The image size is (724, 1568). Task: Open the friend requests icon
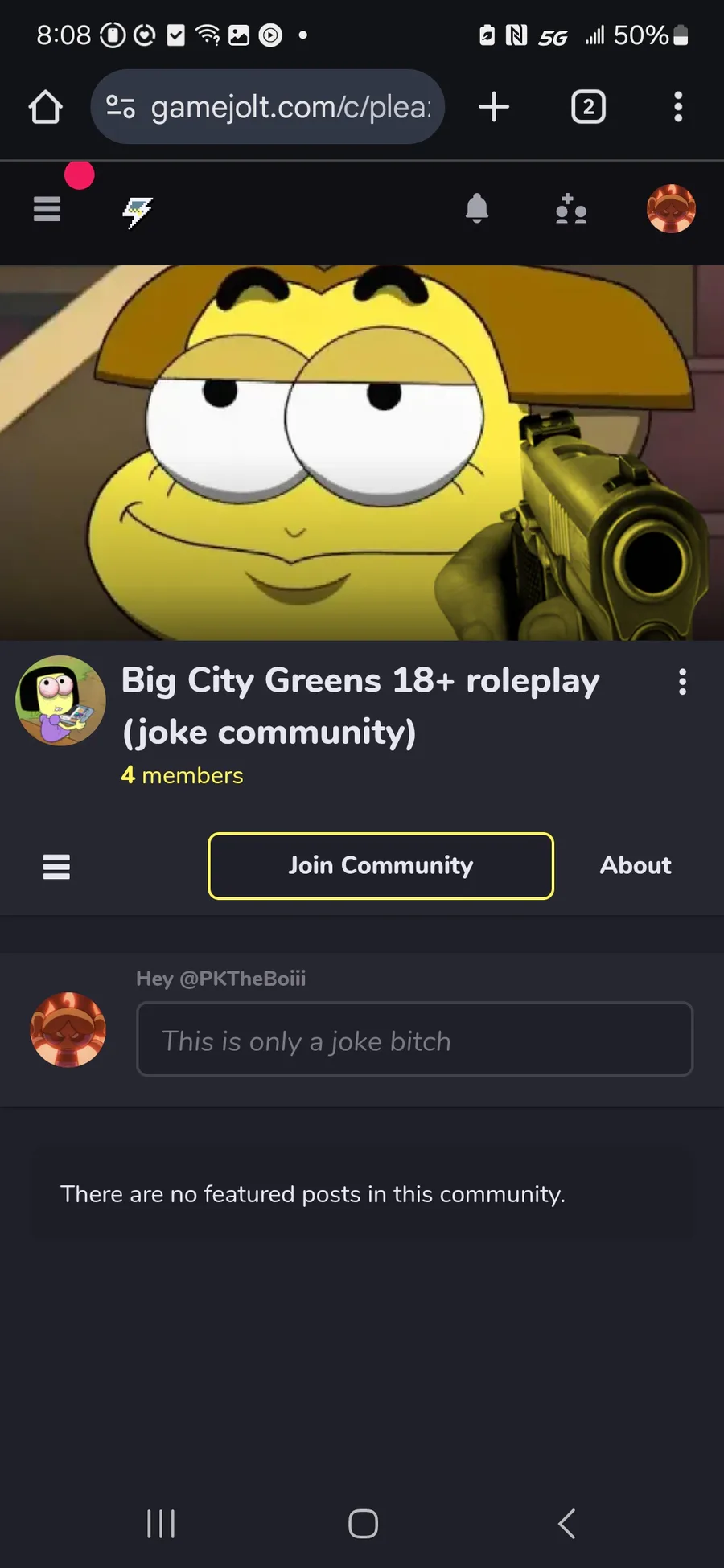click(571, 209)
